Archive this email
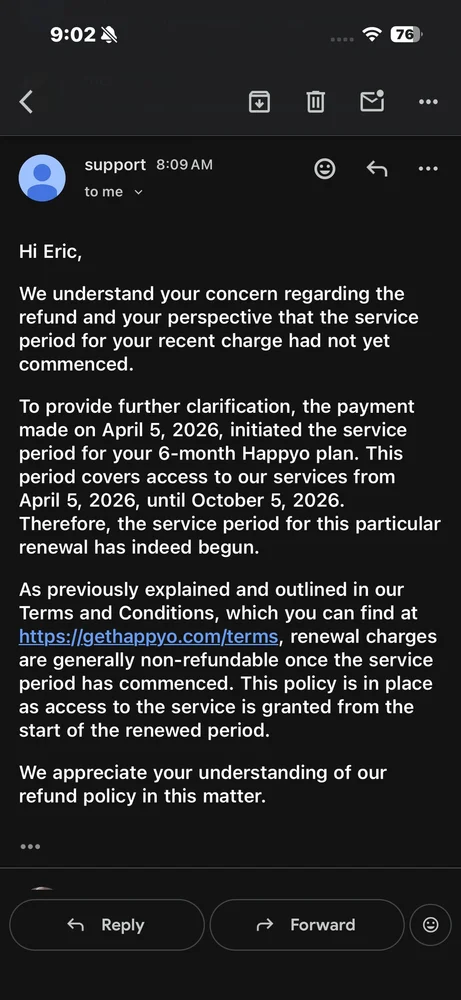This screenshot has height=1000, width=461. pos(259,101)
